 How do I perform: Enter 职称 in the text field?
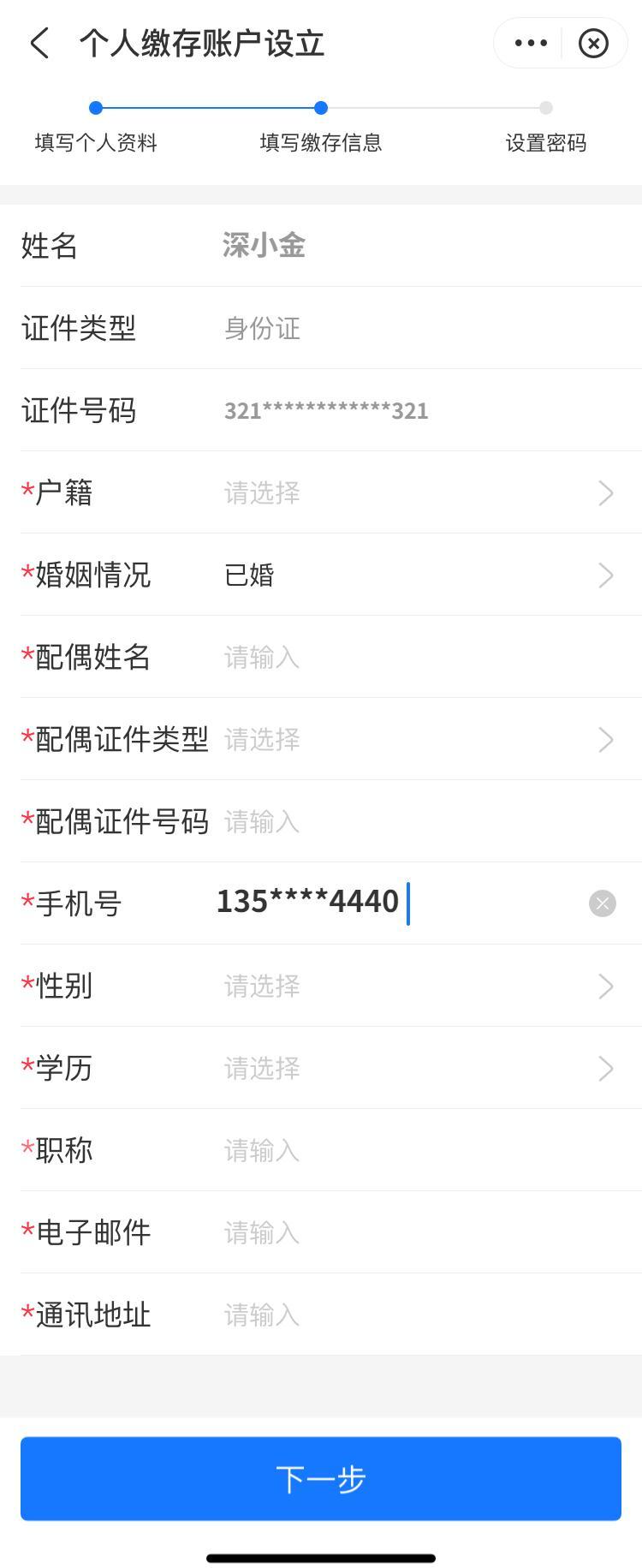pos(411,1150)
